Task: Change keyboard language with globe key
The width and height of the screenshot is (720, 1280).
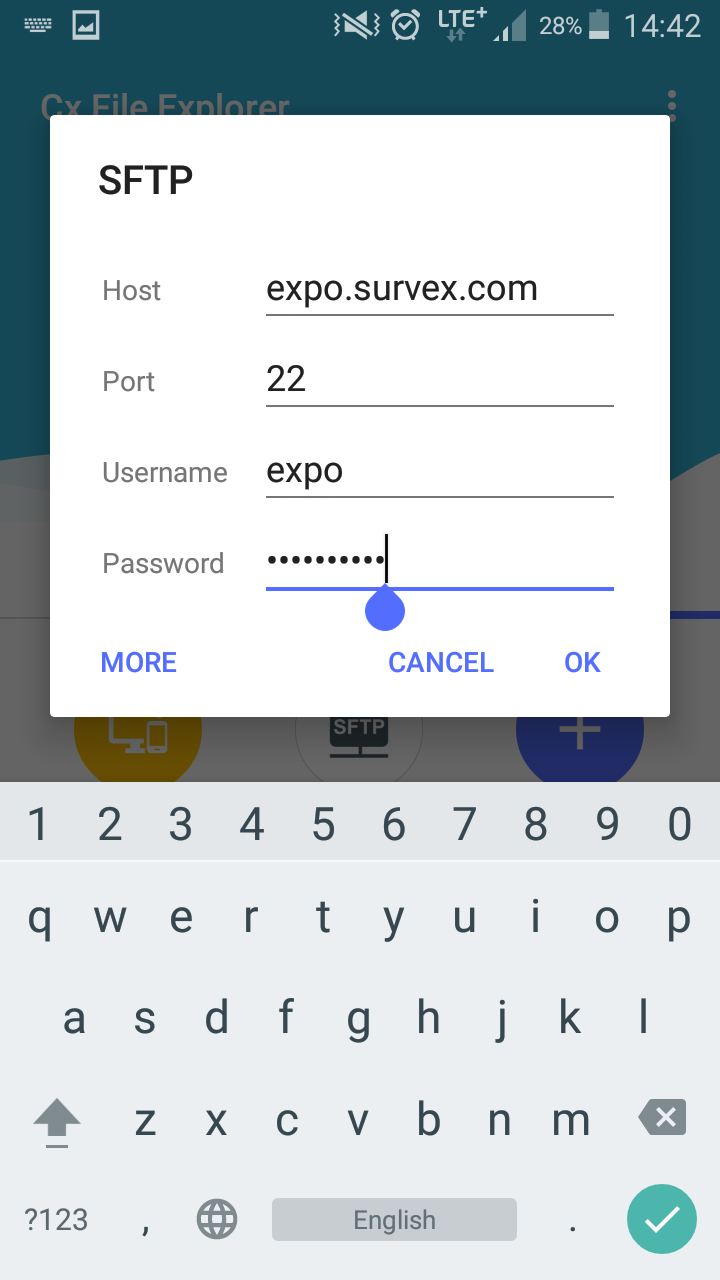Action: tap(217, 1220)
